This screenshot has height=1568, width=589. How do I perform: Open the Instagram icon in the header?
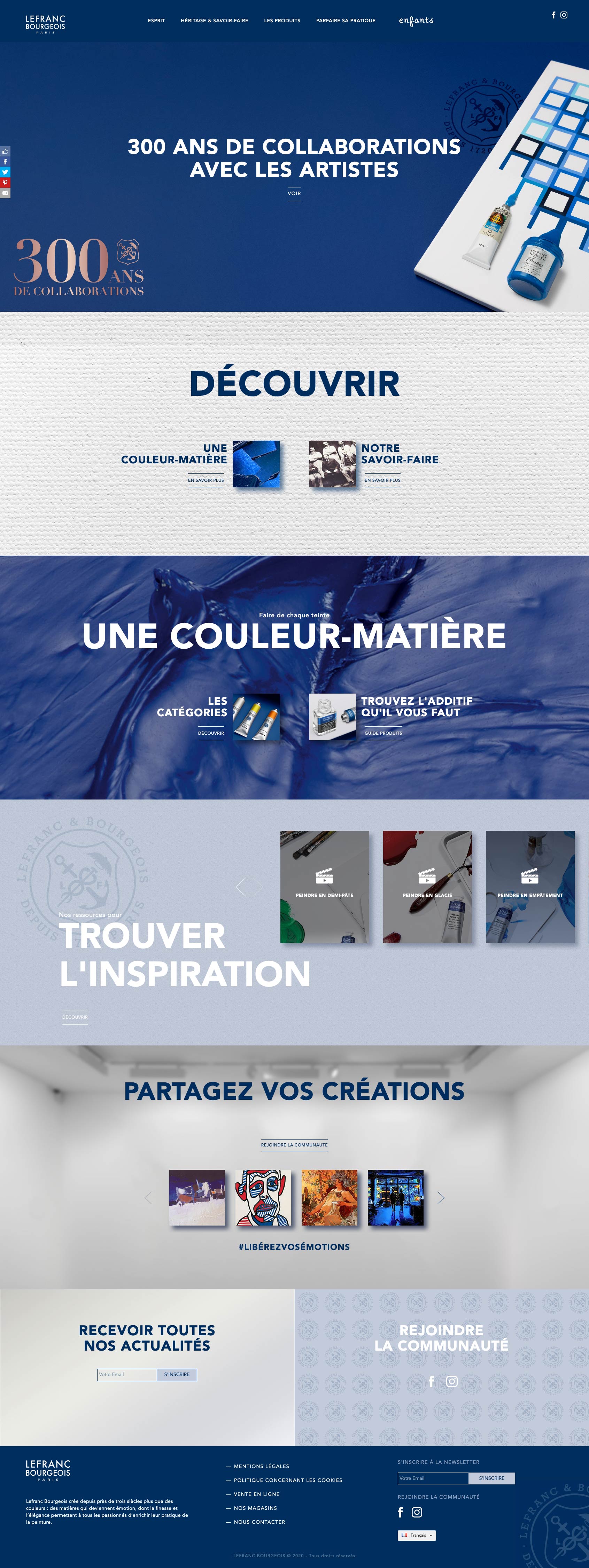coord(564,15)
